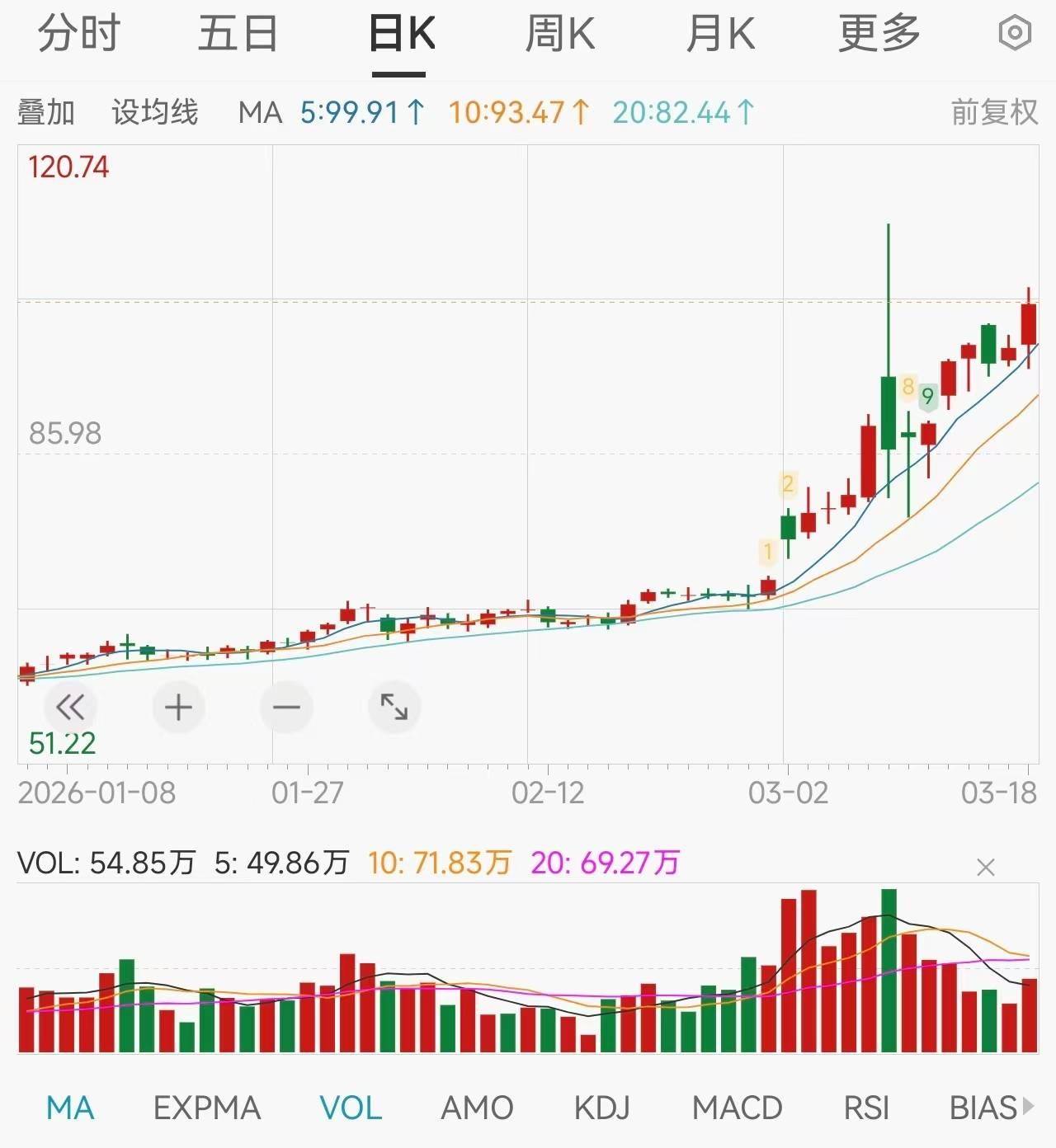Choose the BIAS indicator
The image size is (1056, 1148).
pos(983,1108)
